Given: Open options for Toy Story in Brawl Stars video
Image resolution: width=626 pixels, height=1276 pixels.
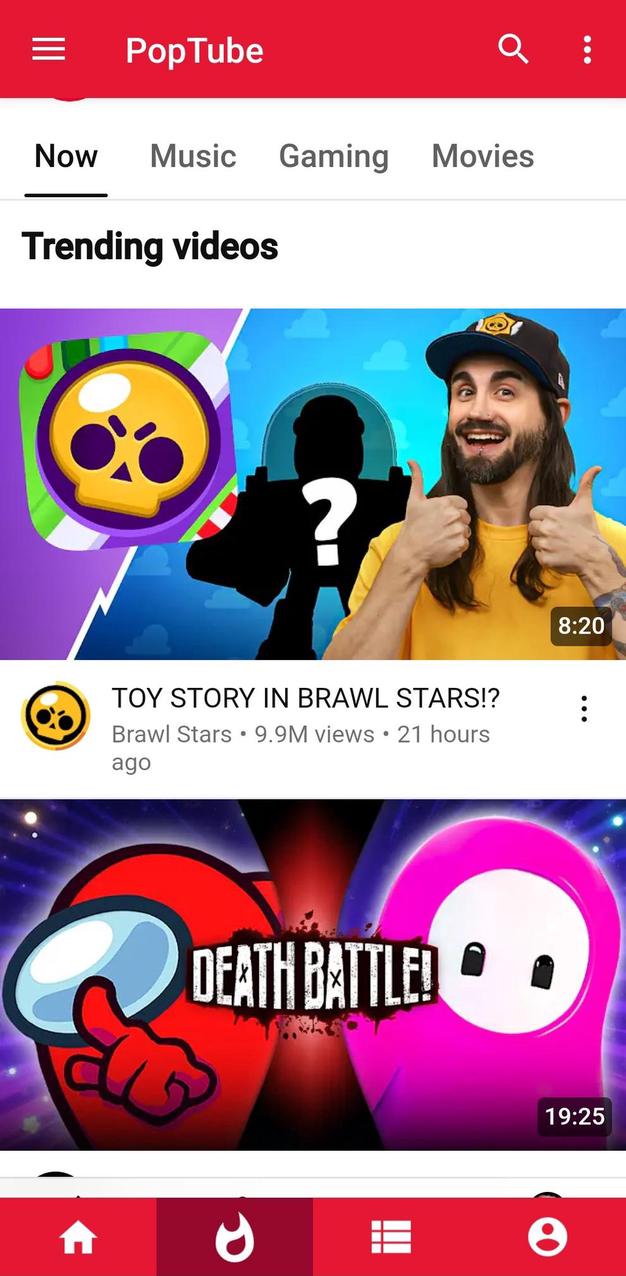Looking at the screenshot, I should [x=584, y=709].
